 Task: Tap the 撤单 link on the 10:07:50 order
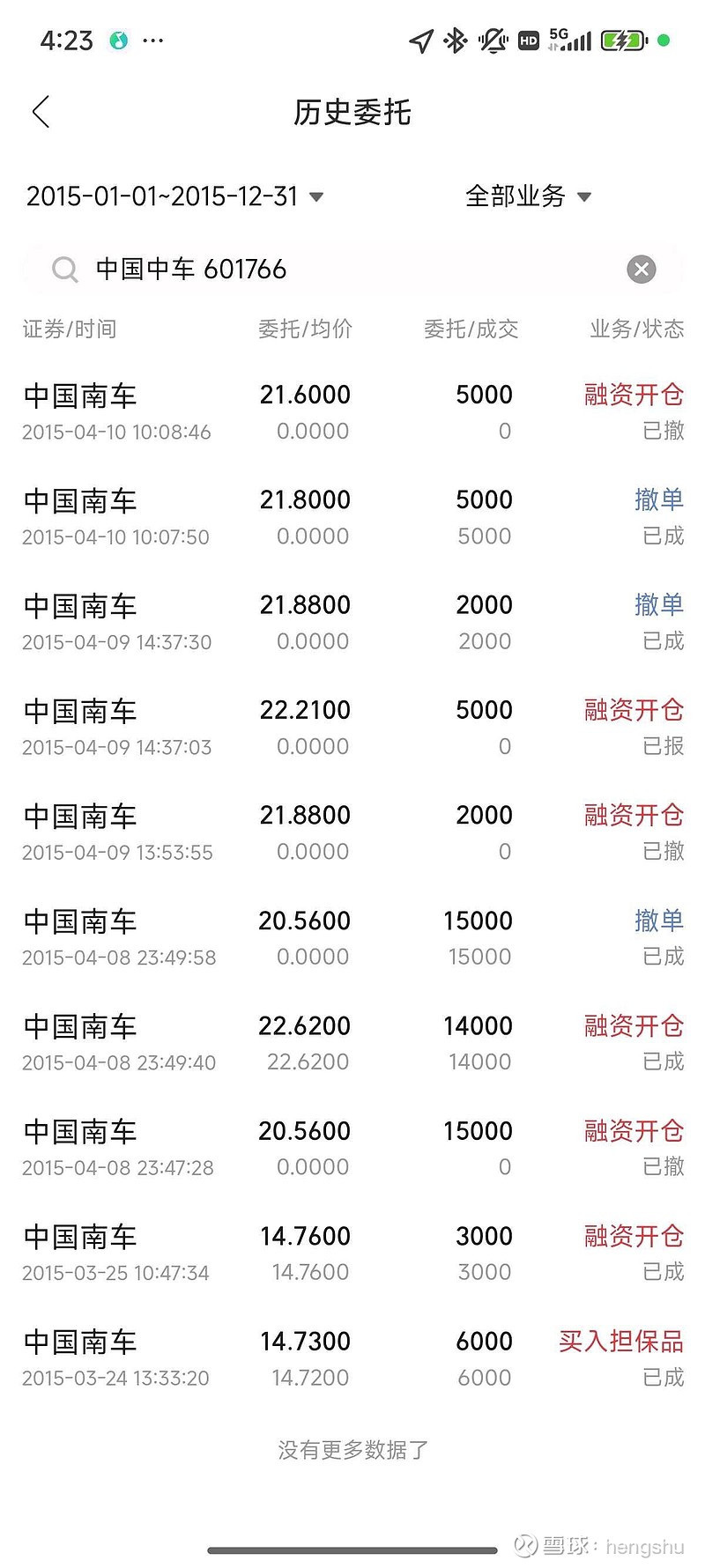coord(660,499)
